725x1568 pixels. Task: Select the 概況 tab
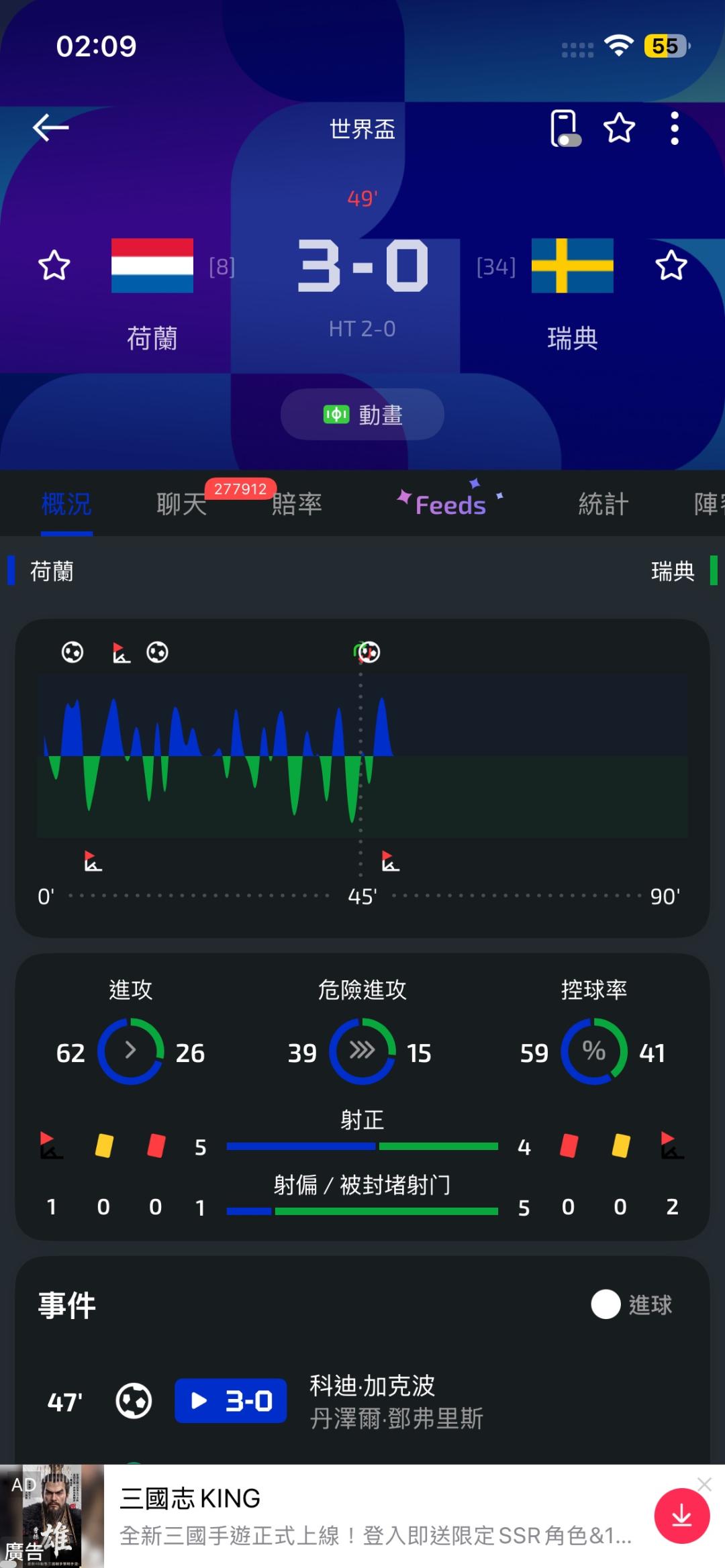66,504
